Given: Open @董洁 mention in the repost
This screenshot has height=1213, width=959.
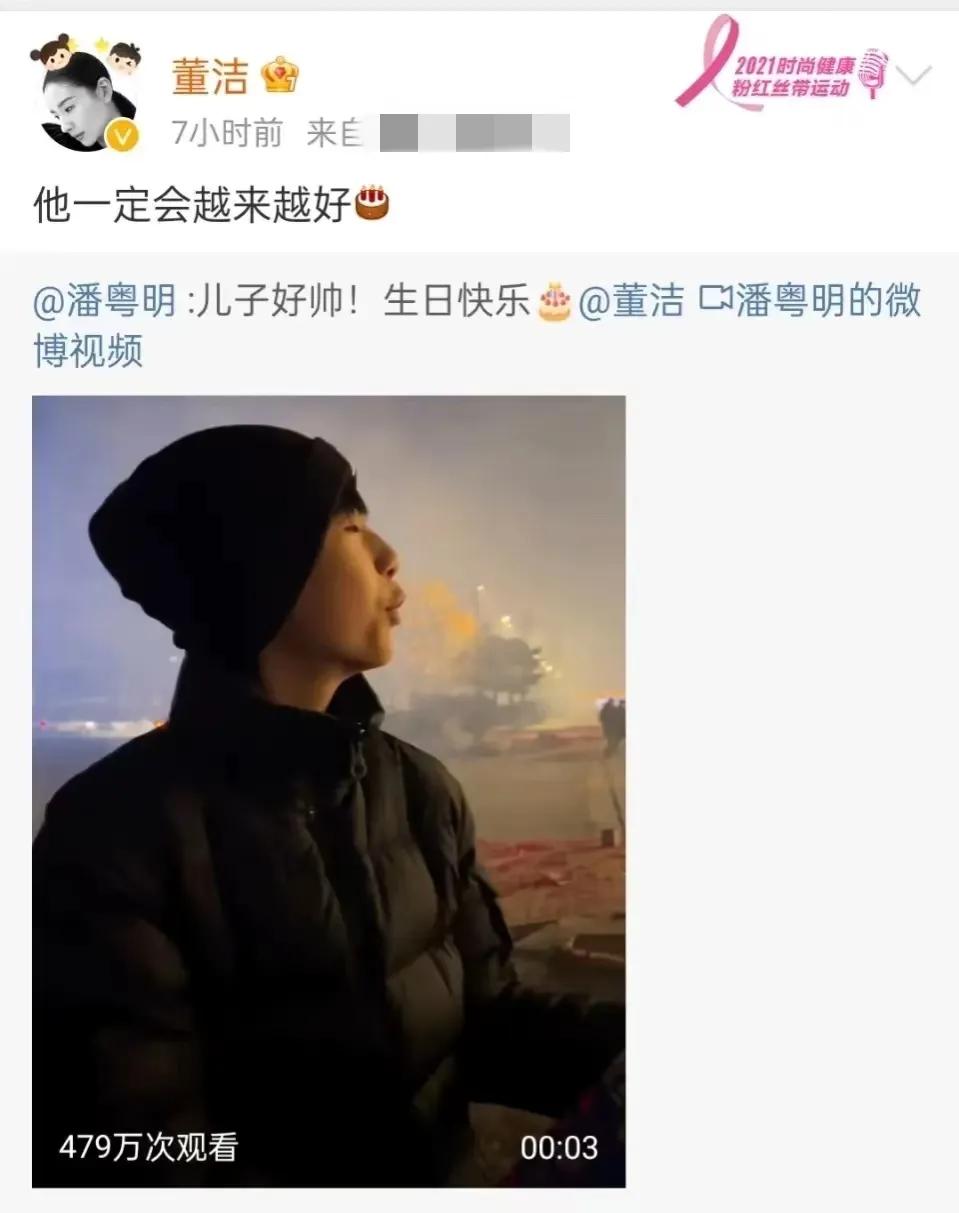Looking at the screenshot, I should (632, 301).
